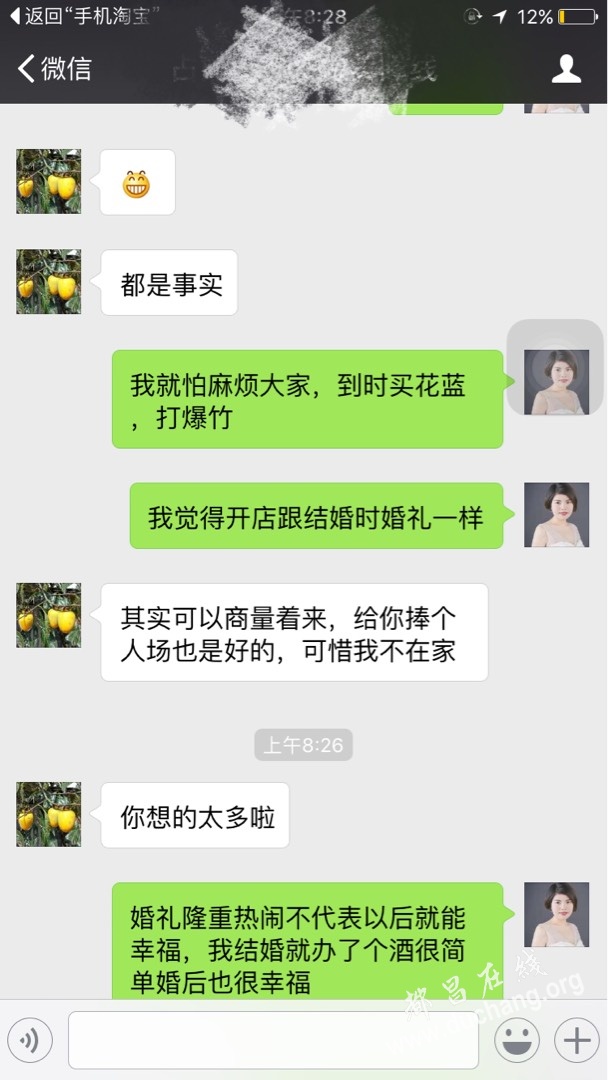608x1080 pixels.
Task: Open the avatar beside 都是事实
Action: [48, 282]
